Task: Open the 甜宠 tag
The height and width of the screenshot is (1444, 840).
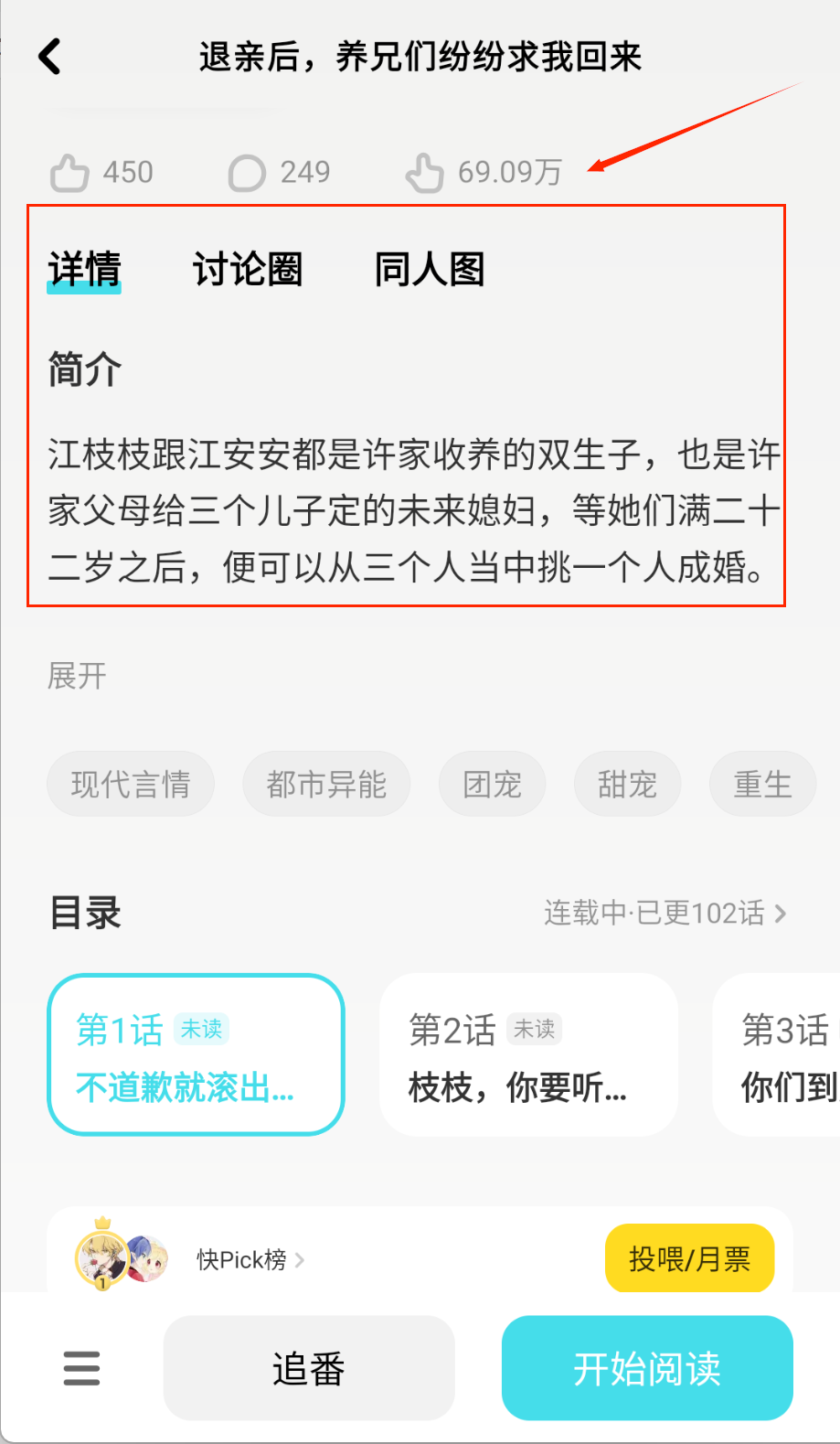Action: coord(627,785)
